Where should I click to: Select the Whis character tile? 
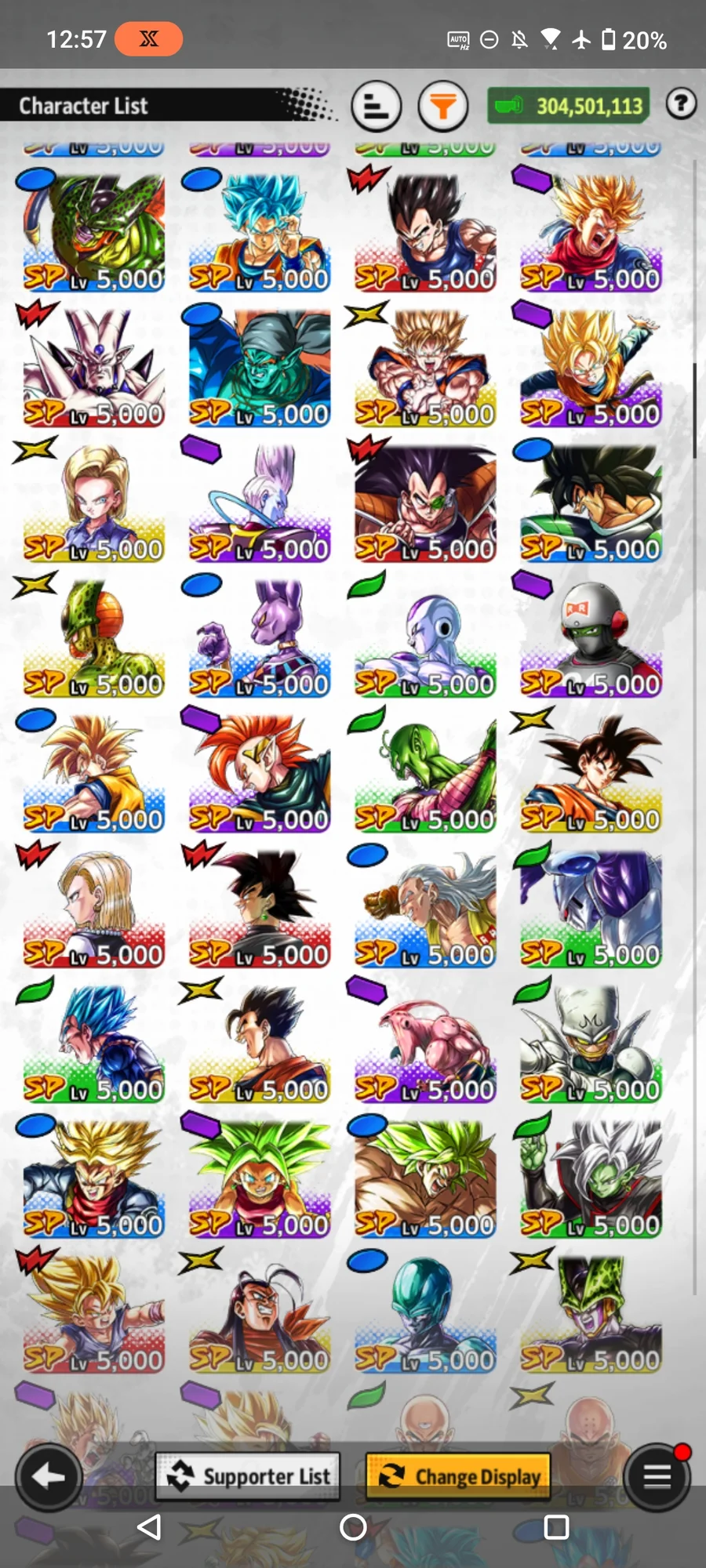(260, 503)
